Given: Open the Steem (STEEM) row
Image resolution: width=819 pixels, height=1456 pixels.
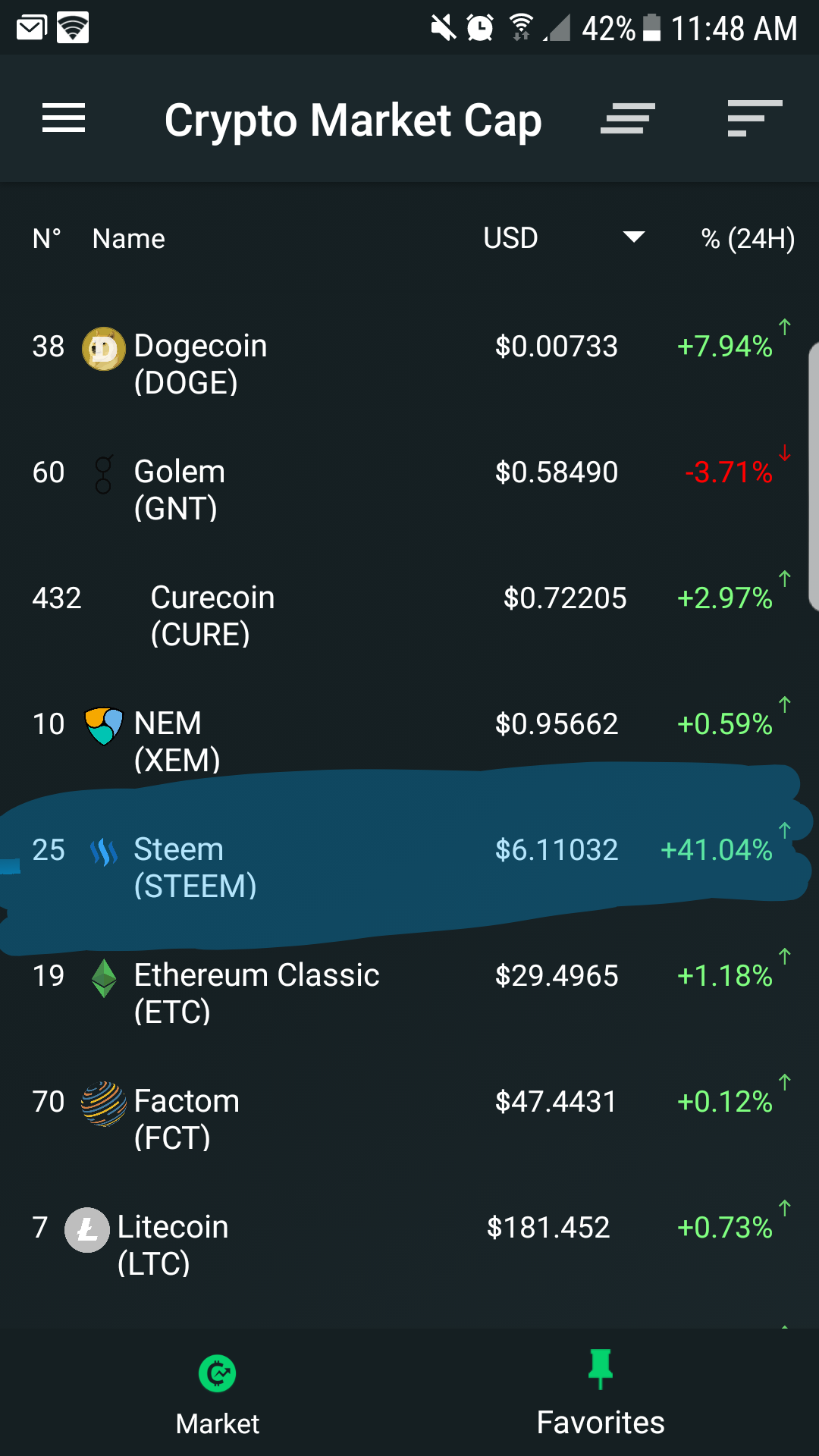Looking at the screenshot, I should (409, 868).
